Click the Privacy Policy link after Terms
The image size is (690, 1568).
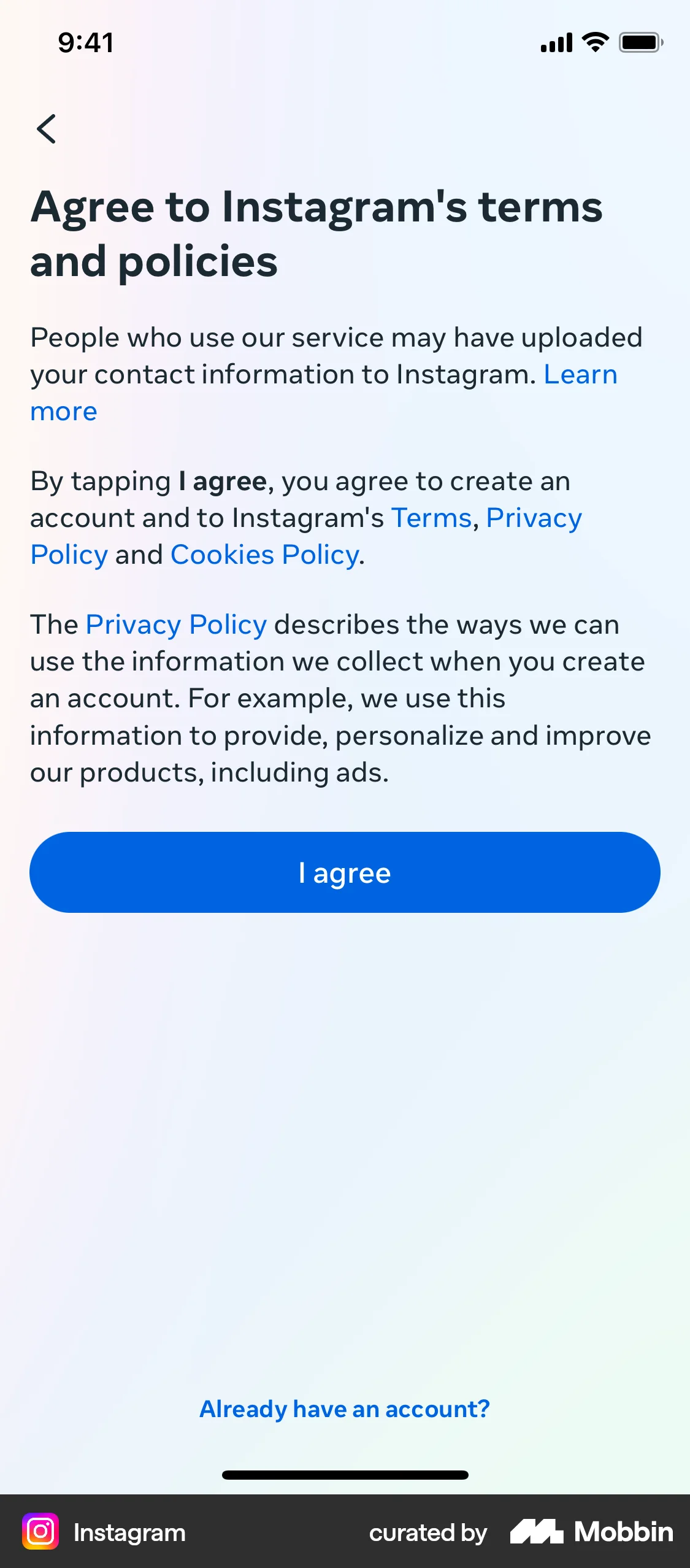pyautogui.click(x=535, y=517)
